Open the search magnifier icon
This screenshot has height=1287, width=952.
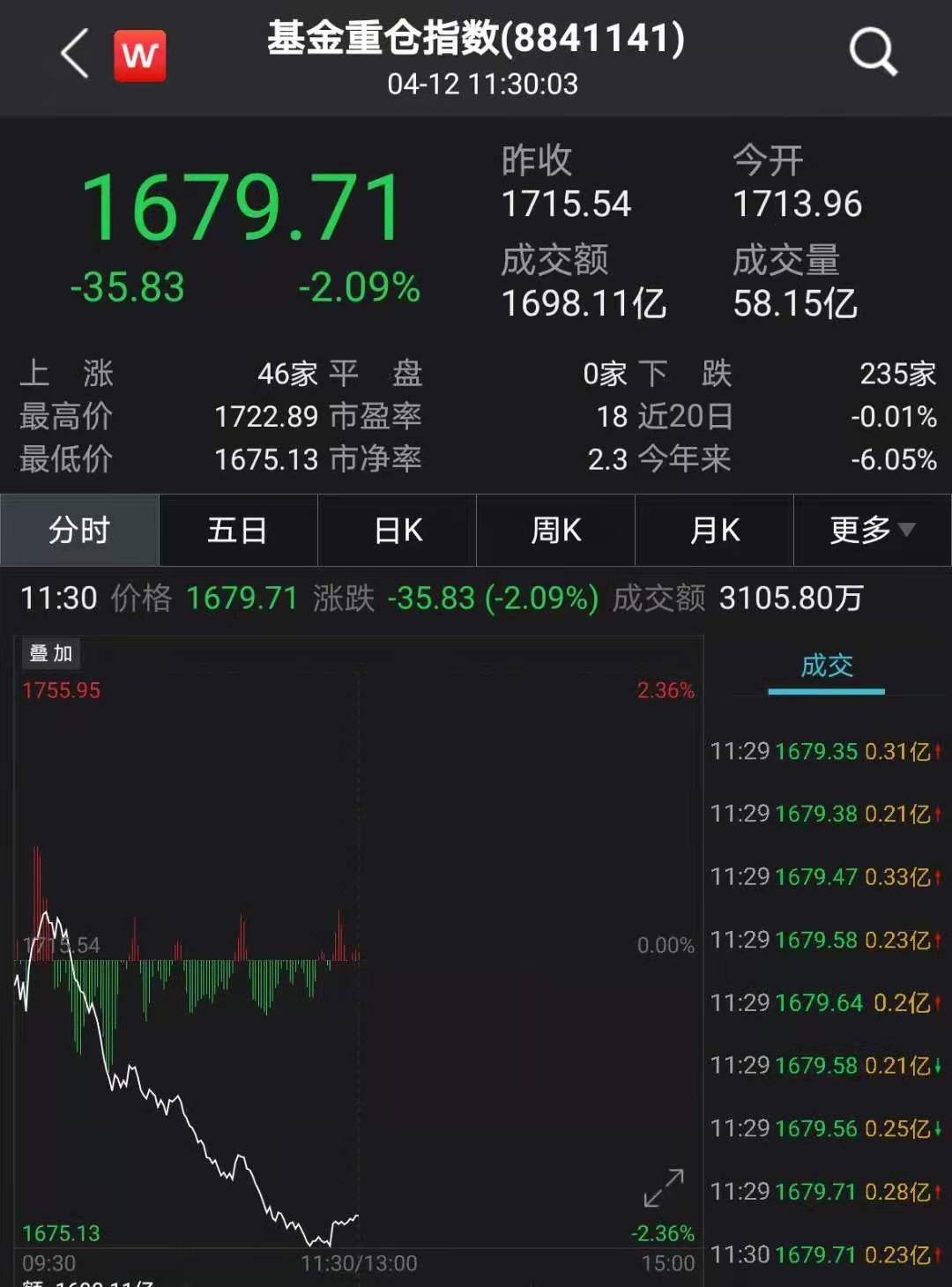tap(873, 53)
